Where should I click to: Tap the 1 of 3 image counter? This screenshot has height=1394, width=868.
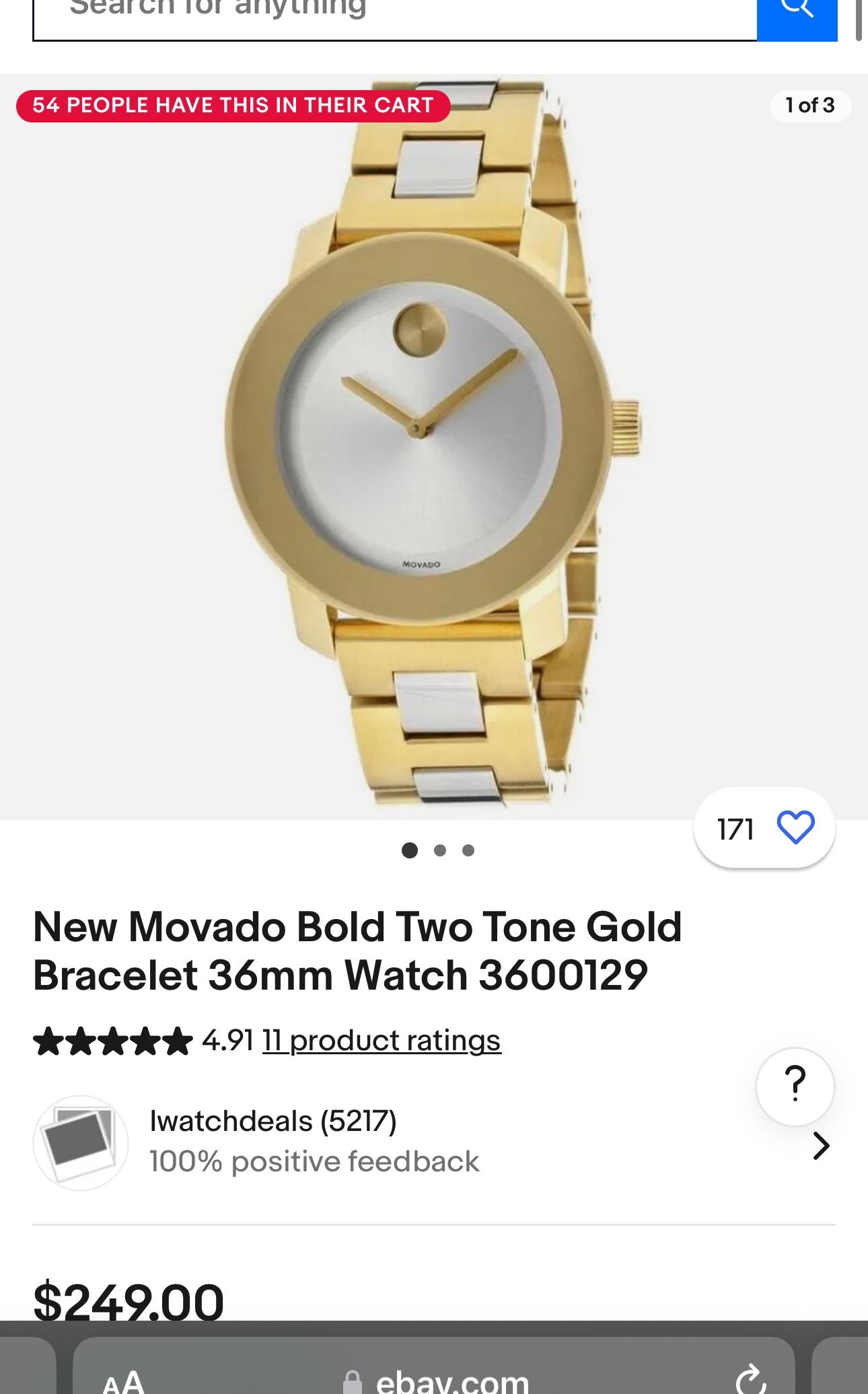point(809,106)
